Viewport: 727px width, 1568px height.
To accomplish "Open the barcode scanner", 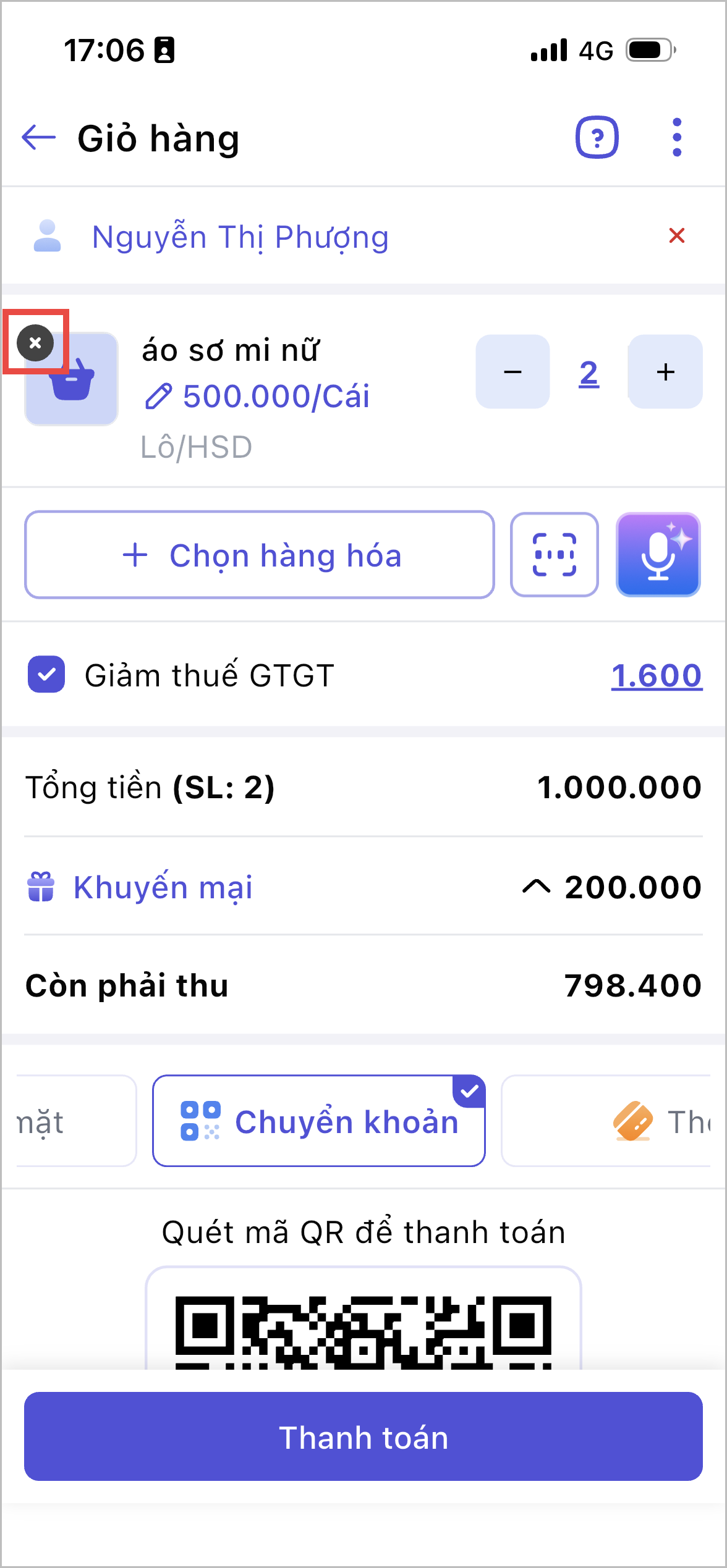I will [x=555, y=555].
